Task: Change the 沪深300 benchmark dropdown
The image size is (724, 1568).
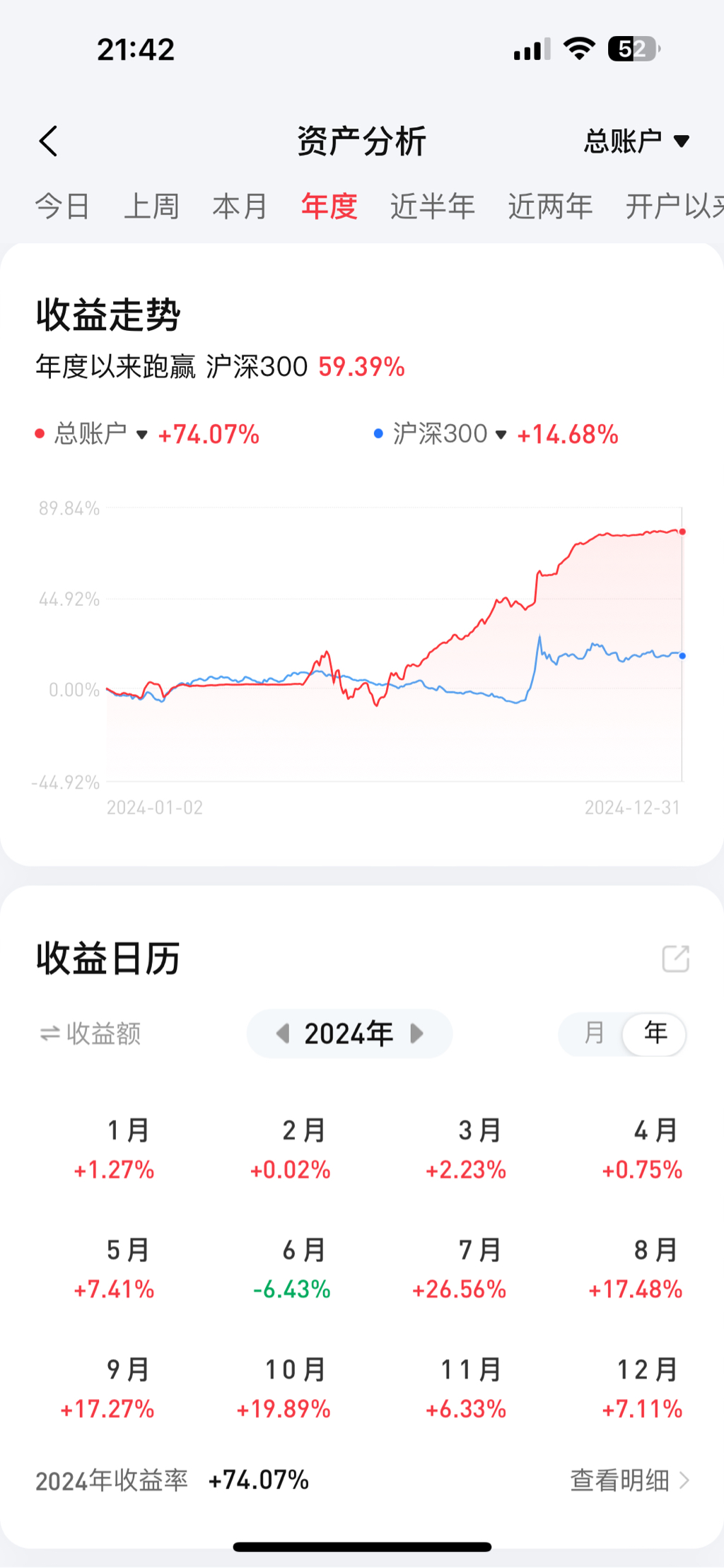Action: tap(450, 434)
